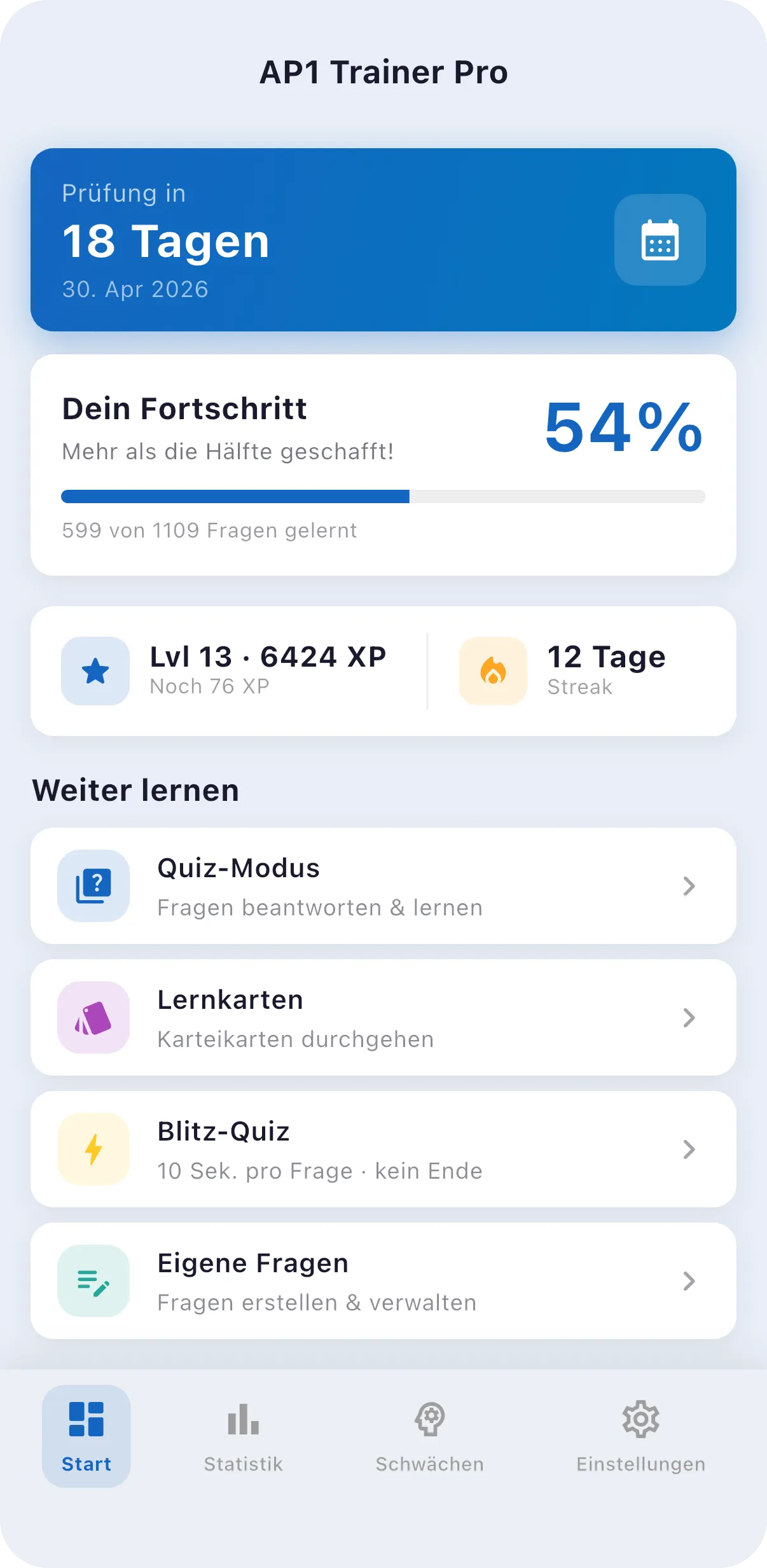Open Eigene Fragen via its chevron
The height and width of the screenshot is (1568, 767).
click(689, 1281)
